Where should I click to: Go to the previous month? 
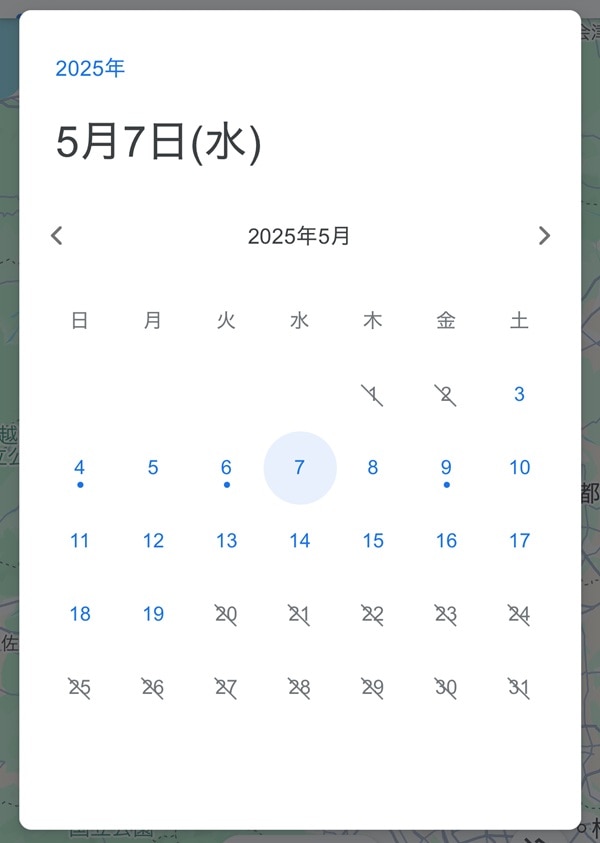tap(57, 236)
